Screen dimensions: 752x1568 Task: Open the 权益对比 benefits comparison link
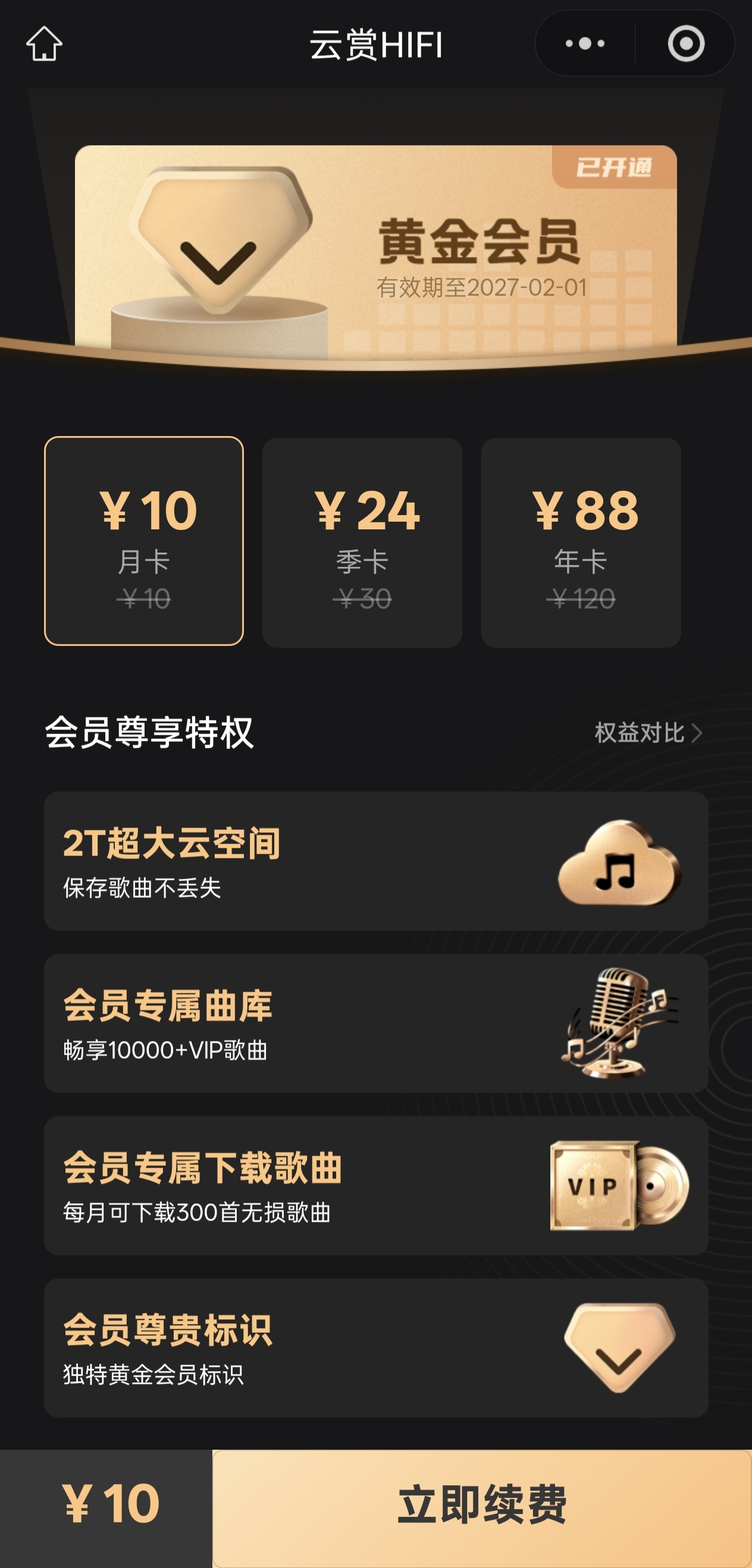pyautogui.click(x=647, y=733)
